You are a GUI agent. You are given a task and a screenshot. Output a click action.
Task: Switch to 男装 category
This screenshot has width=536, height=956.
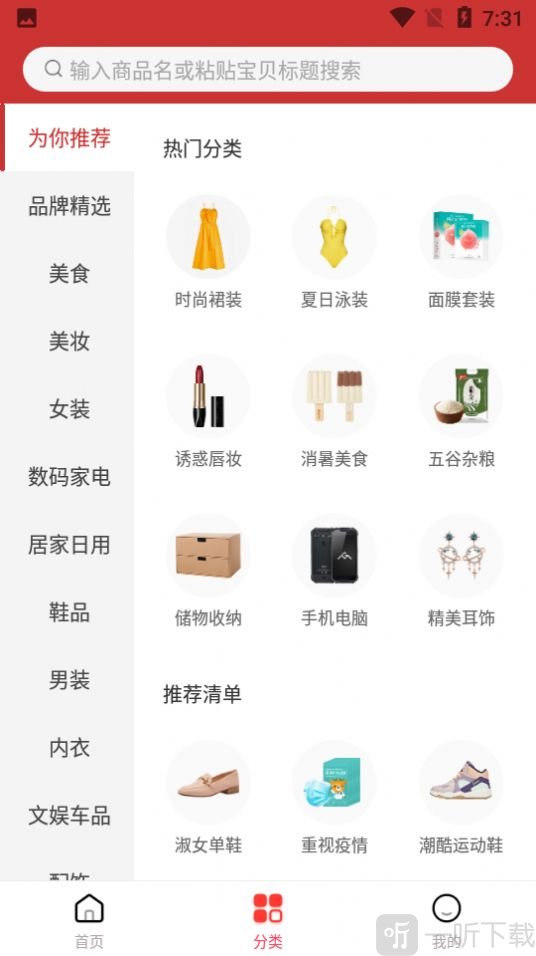(69, 680)
